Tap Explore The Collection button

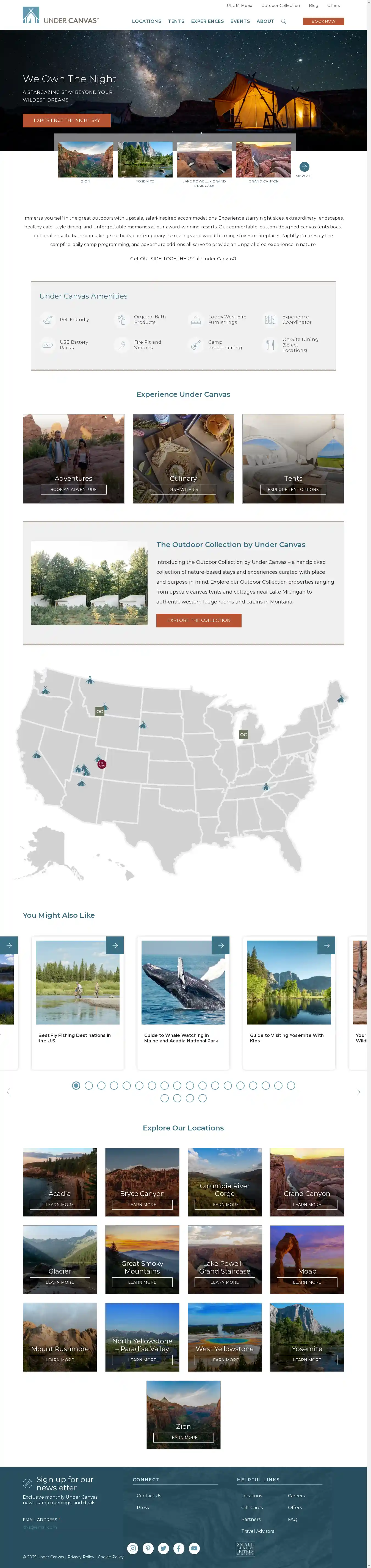click(199, 620)
